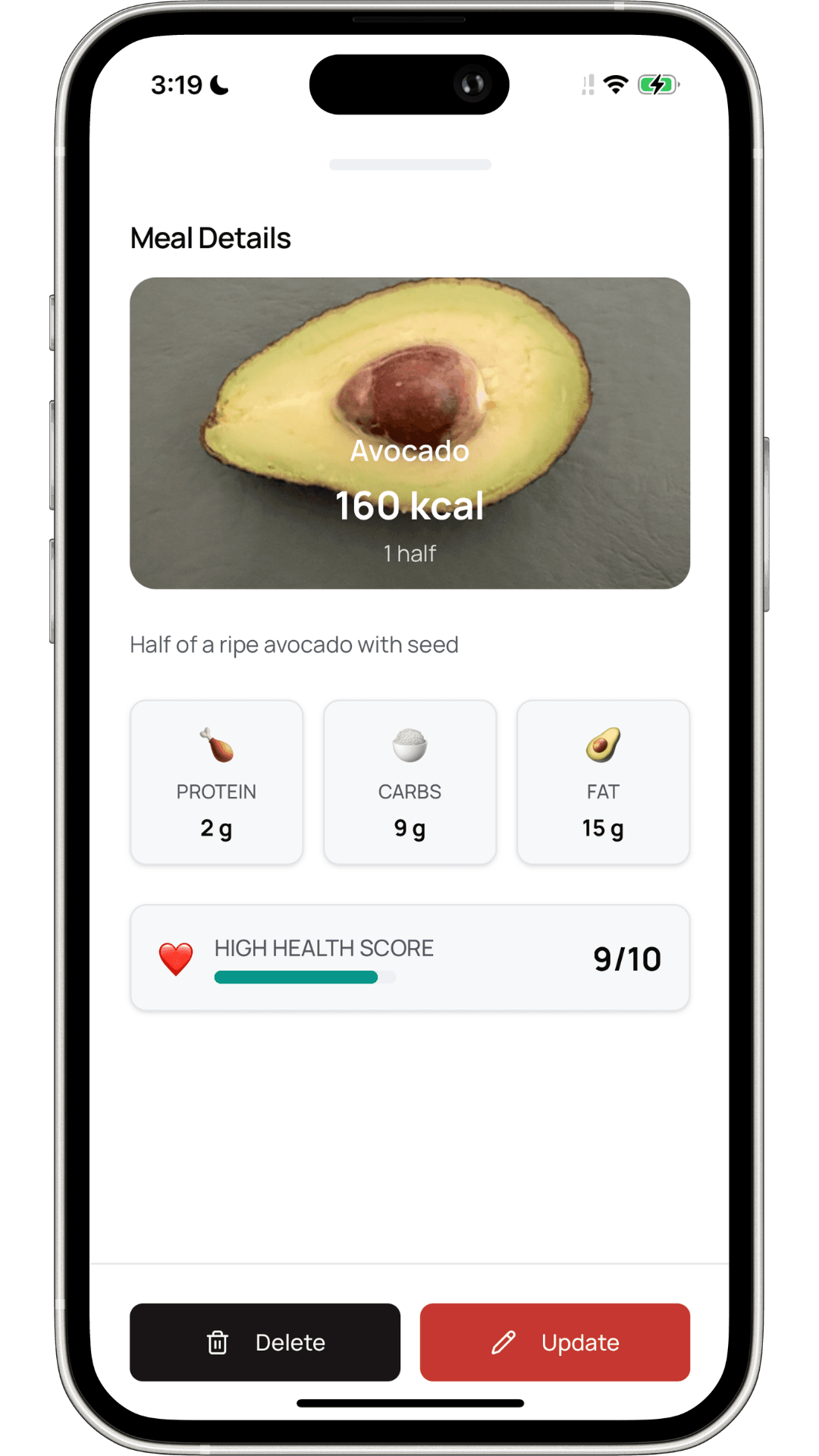
Task: Tap Update to edit the meal
Action: coord(554,1342)
